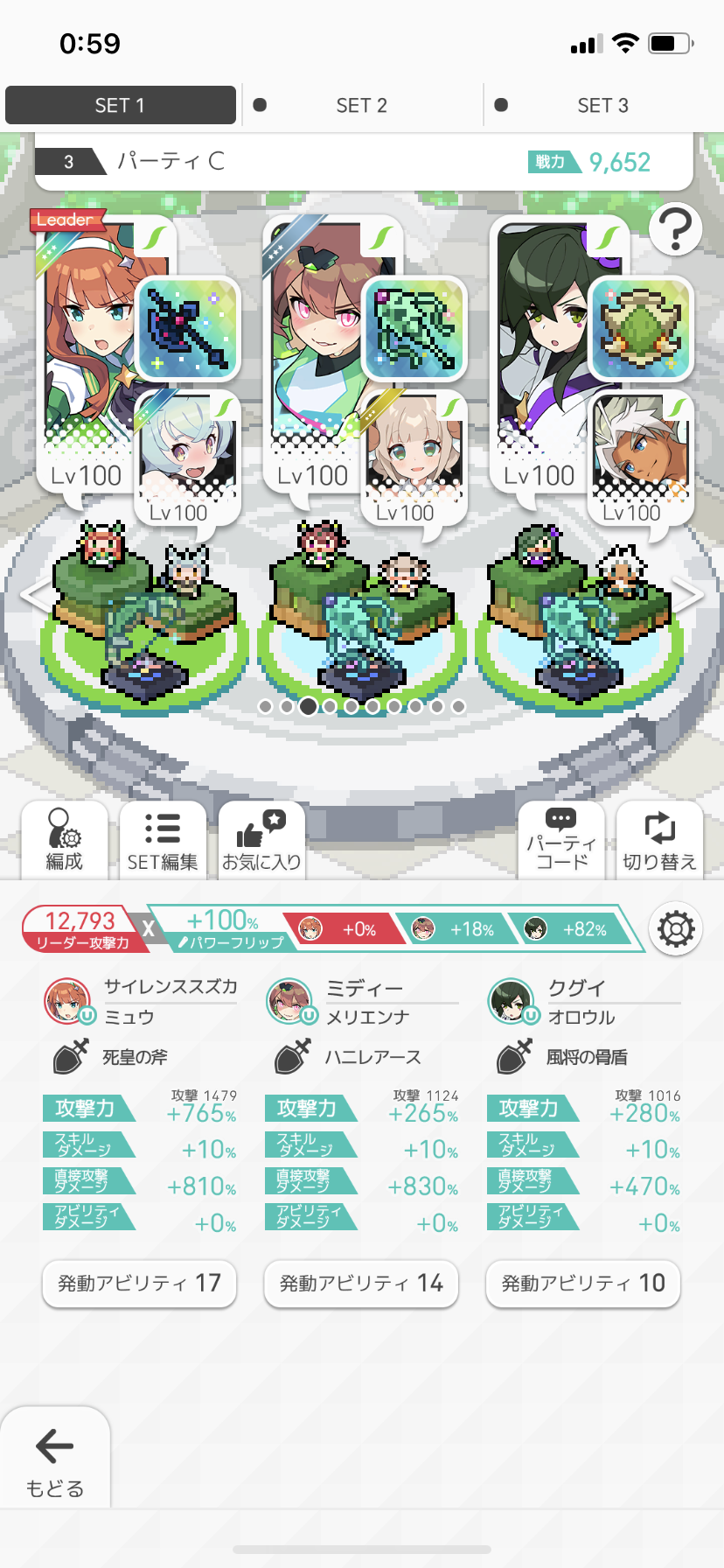View 発動アビリティ 17 for サイレンススズカ
The height and width of the screenshot is (1568, 724).
140,1284
